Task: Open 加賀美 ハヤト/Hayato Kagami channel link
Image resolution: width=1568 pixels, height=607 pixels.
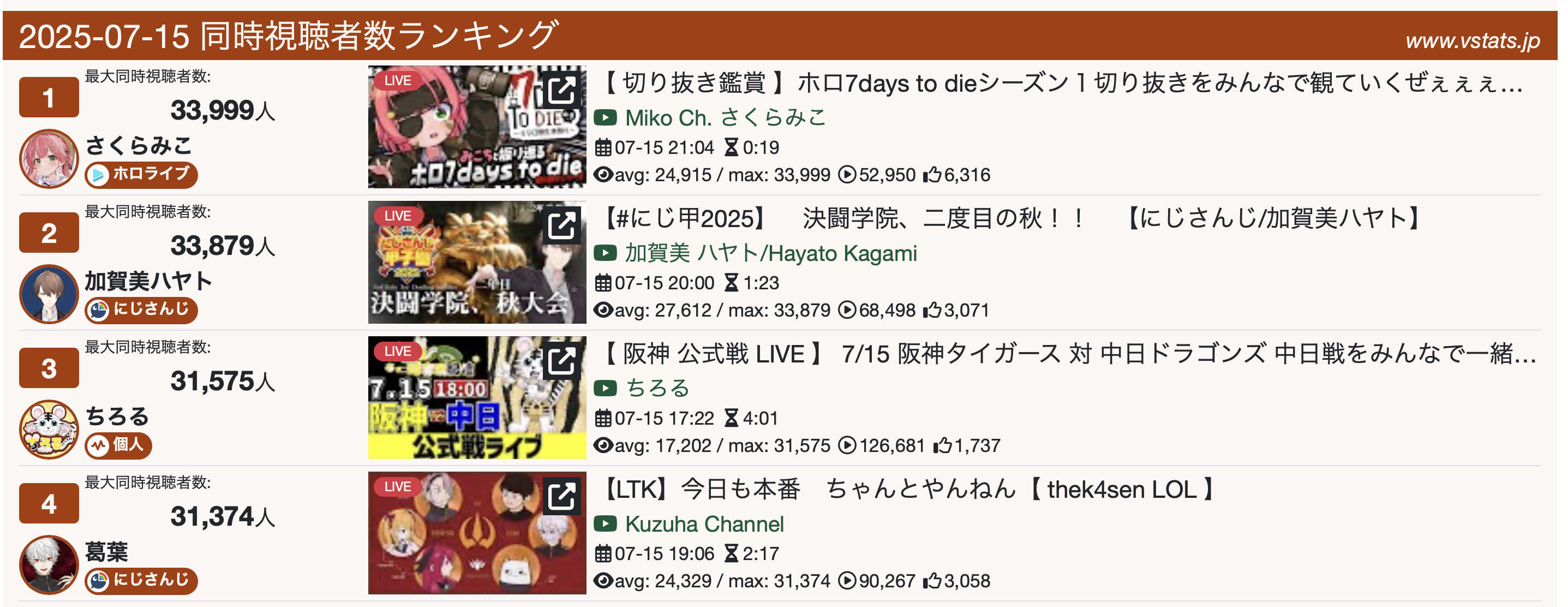Action: coord(769,253)
